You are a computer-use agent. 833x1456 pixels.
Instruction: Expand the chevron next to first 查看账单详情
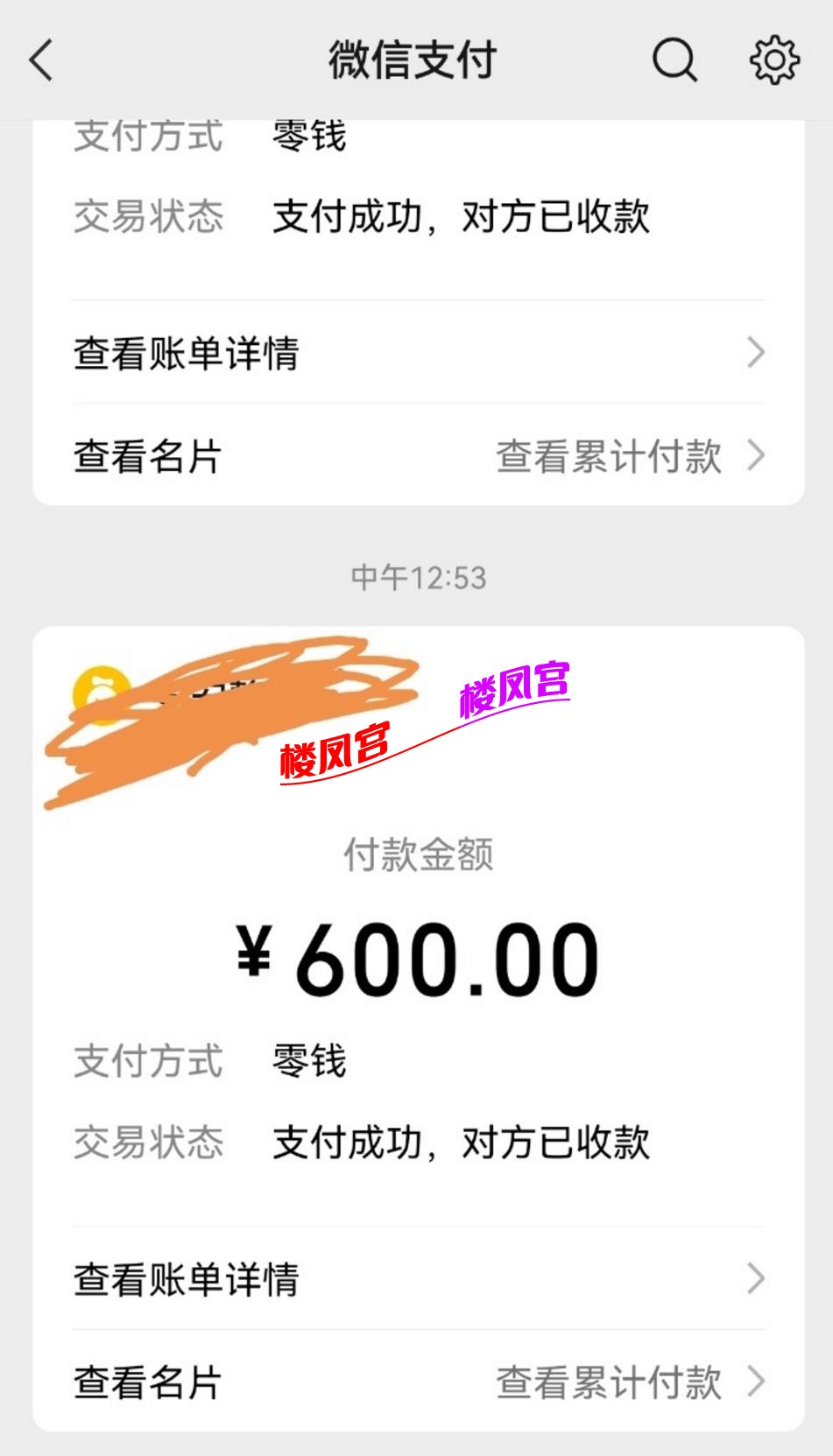(x=755, y=352)
